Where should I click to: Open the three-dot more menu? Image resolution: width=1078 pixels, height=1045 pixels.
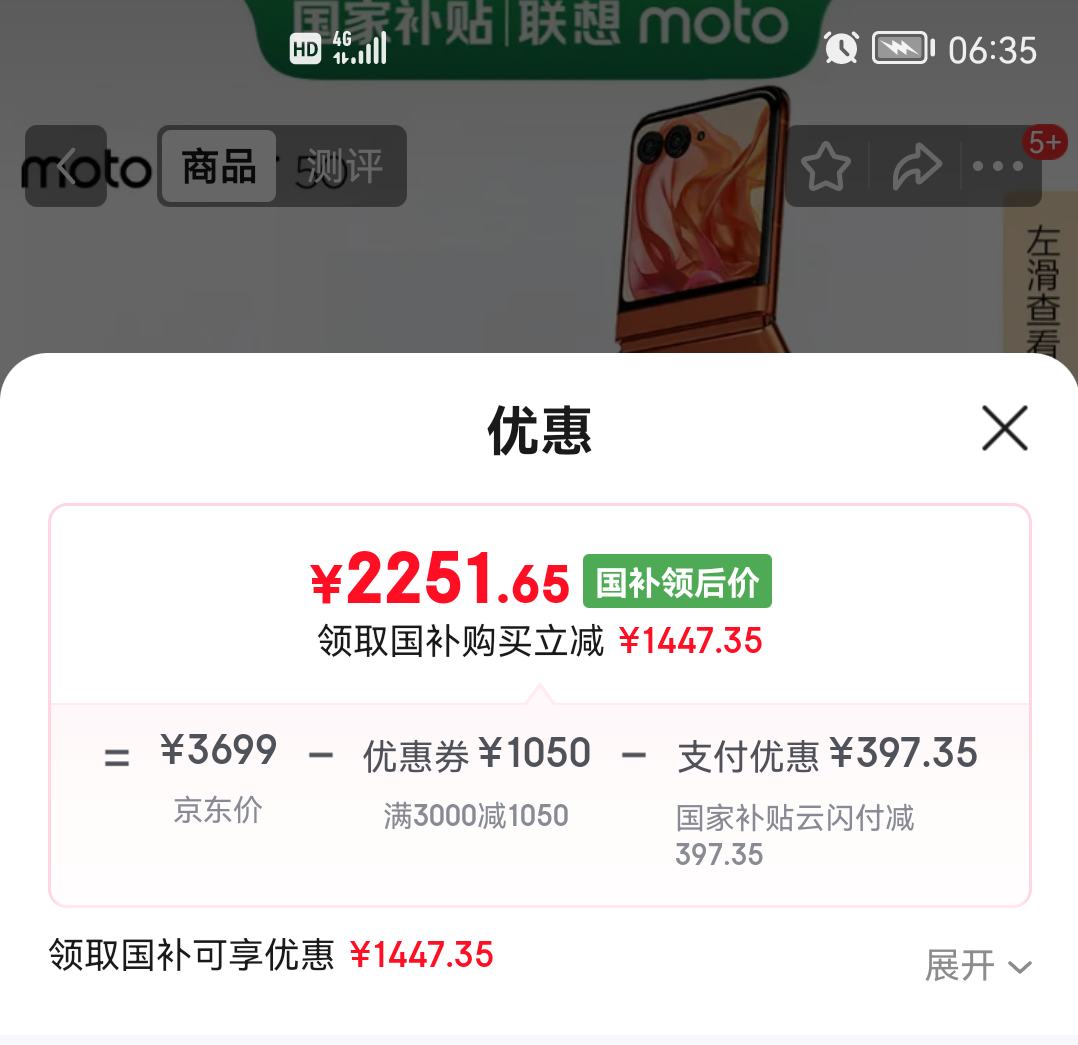click(997, 167)
